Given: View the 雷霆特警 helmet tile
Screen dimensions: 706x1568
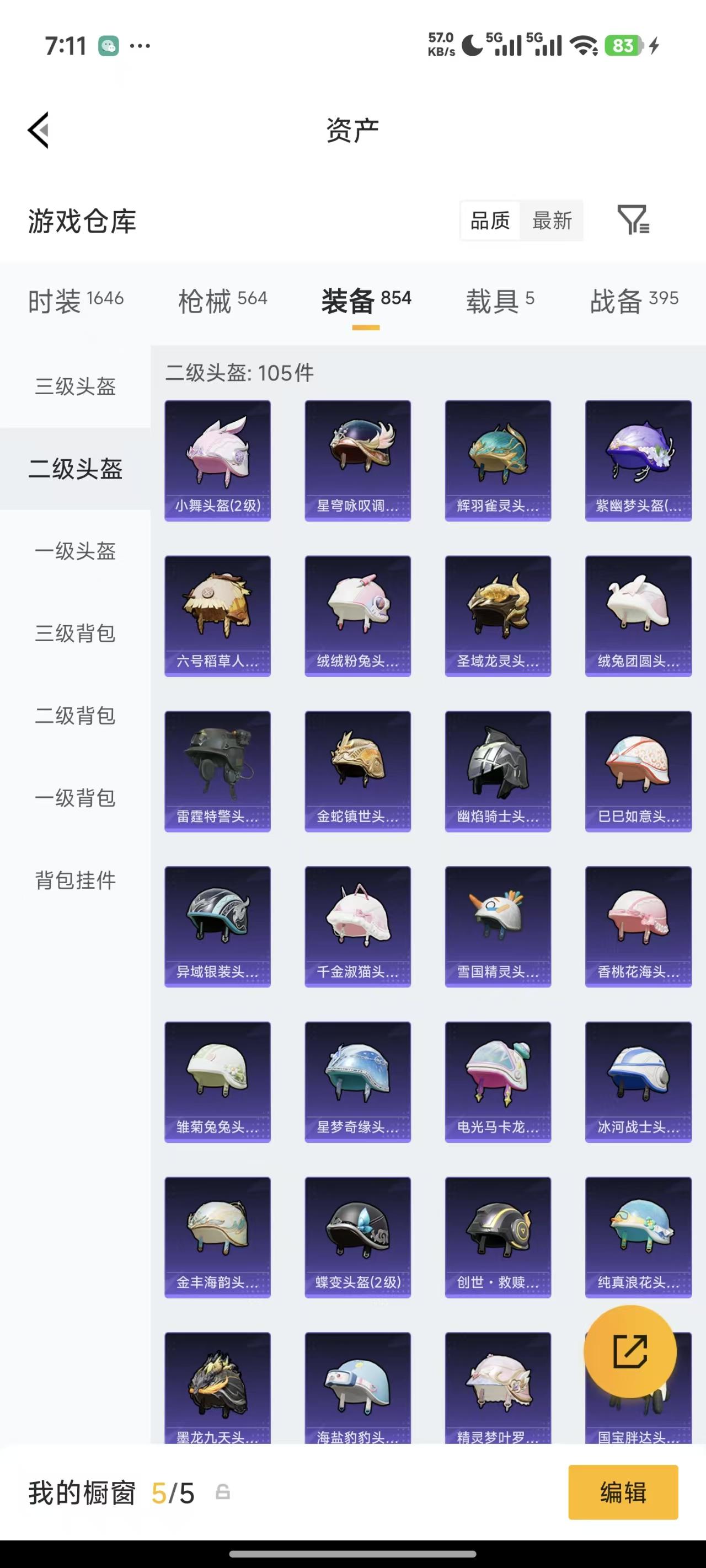Looking at the screenshot, I should point(217,771).
